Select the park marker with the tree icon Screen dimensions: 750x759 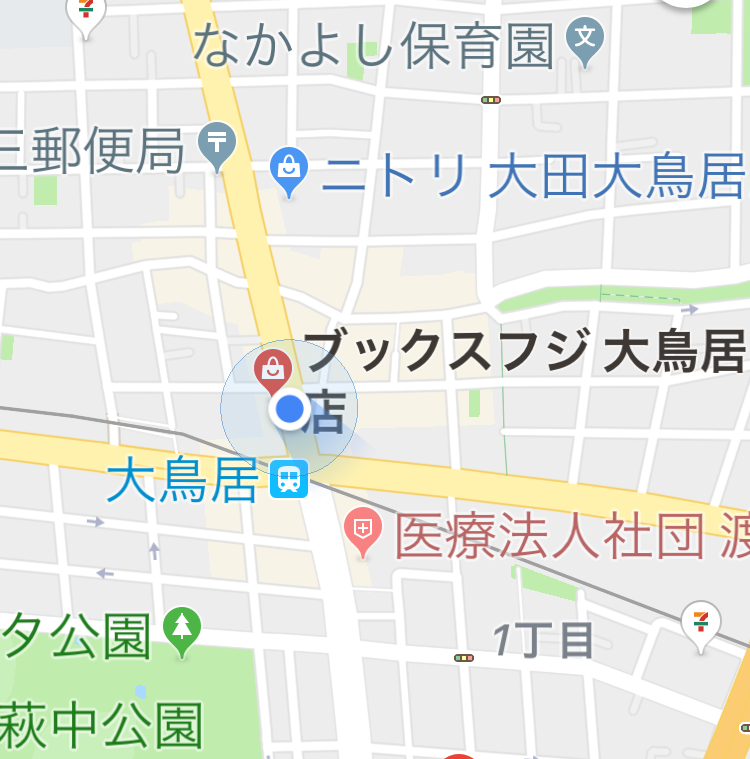pyautogui.click(x=182, y=628)
